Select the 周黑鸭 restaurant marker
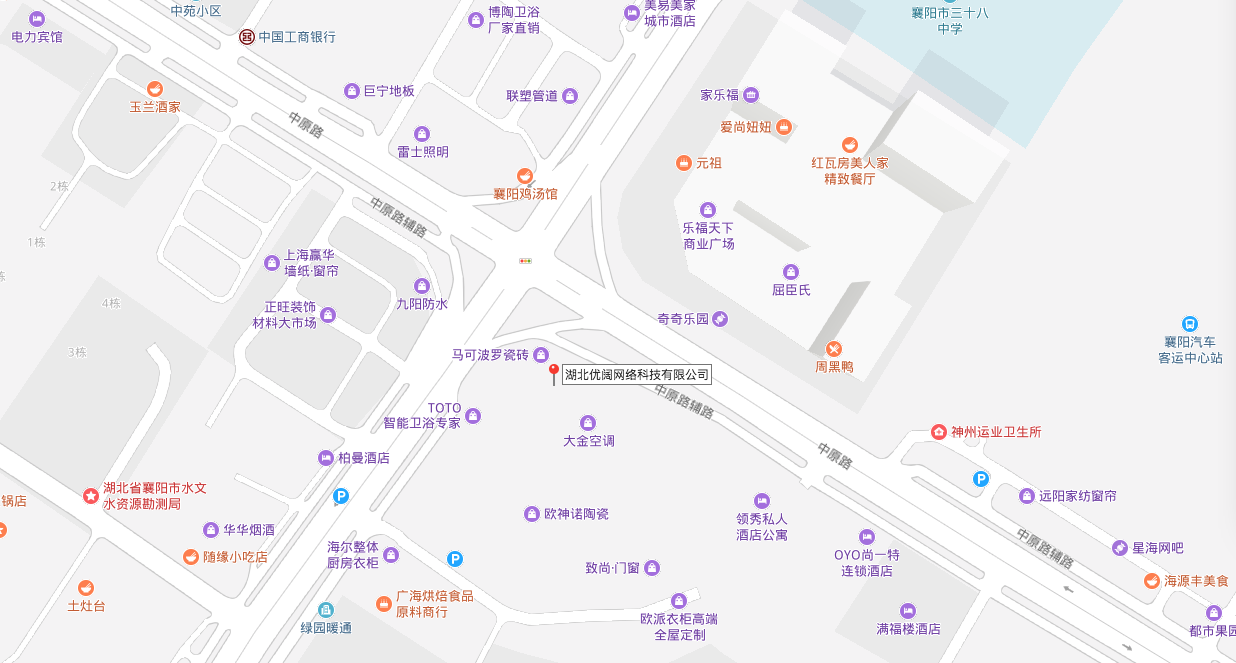 833,348
